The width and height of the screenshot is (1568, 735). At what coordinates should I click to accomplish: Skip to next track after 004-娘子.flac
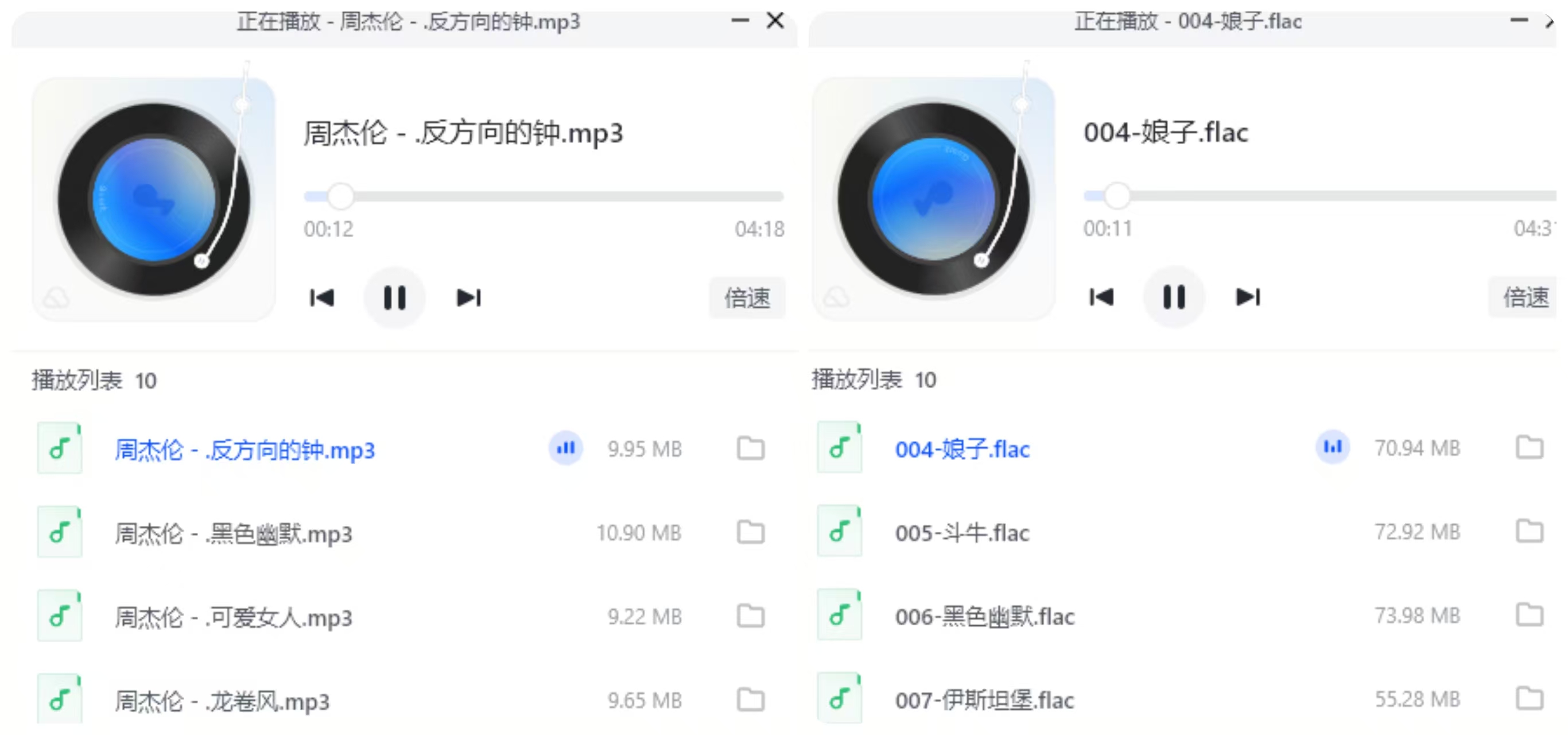click(x=1247, y=297)
